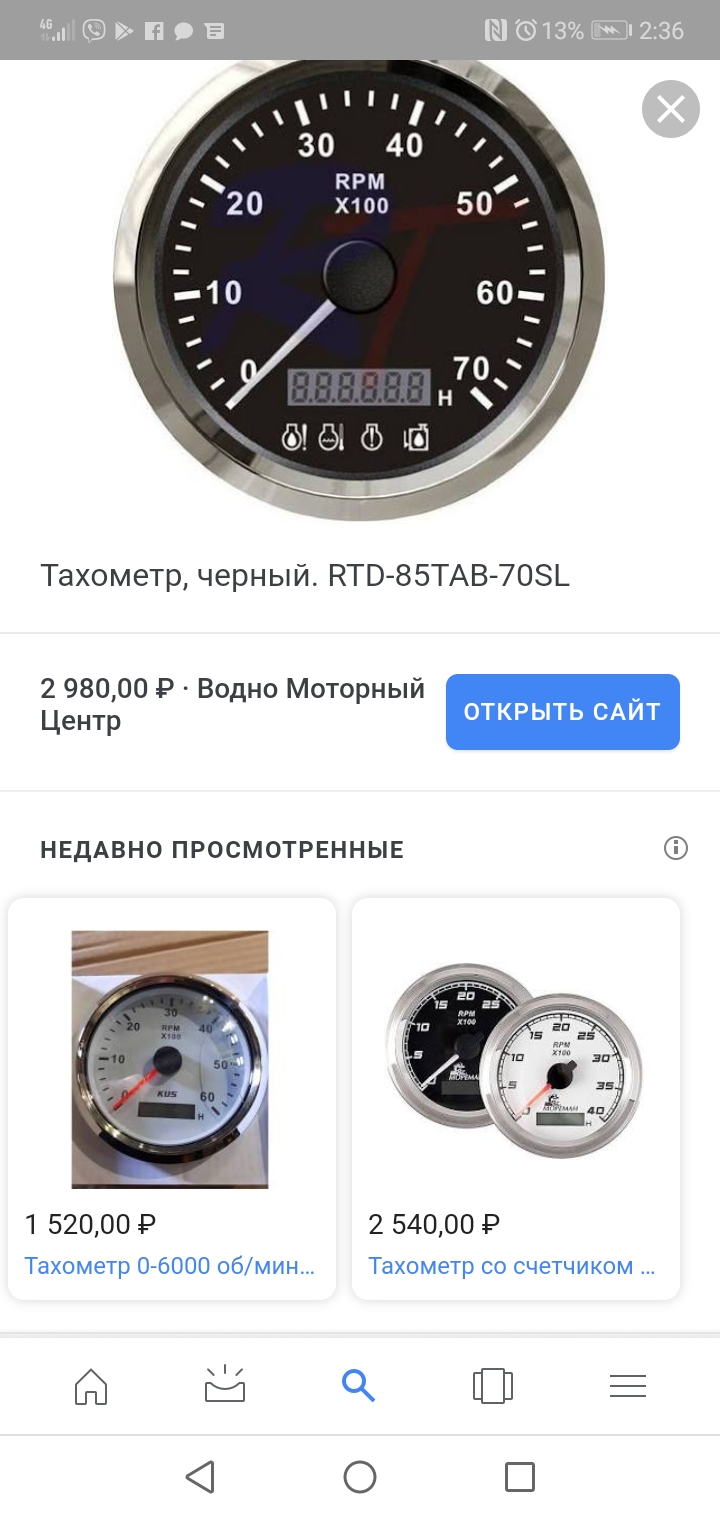Viewport: 720px width, 1520px height.
Task: Tap the system recent apps button
Action: pyautogui.click(x=520, y=1477)
